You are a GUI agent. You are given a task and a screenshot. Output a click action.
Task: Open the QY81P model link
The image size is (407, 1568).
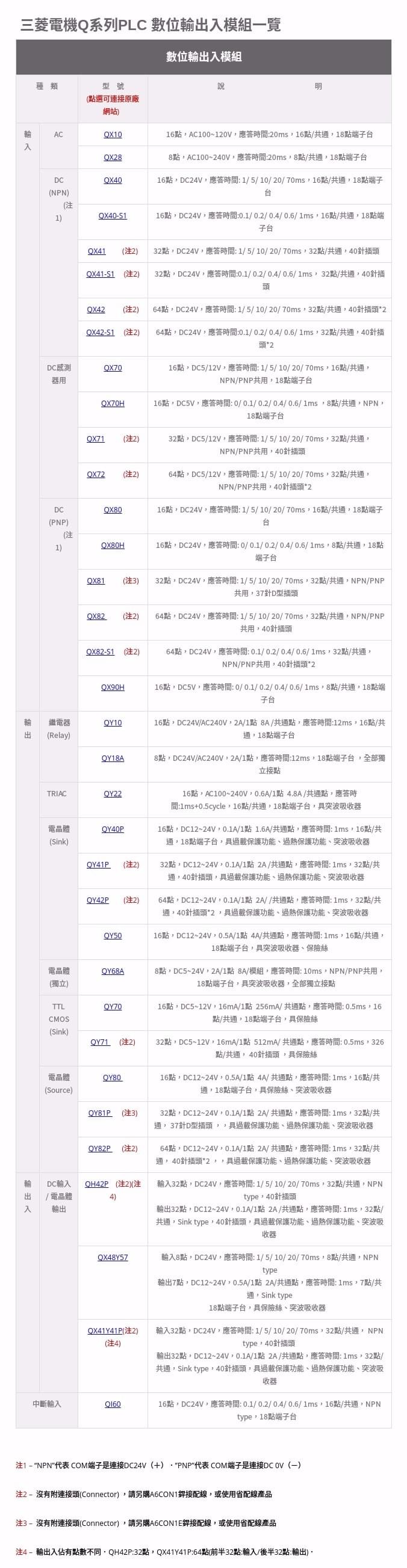[x=99, y=1113]
